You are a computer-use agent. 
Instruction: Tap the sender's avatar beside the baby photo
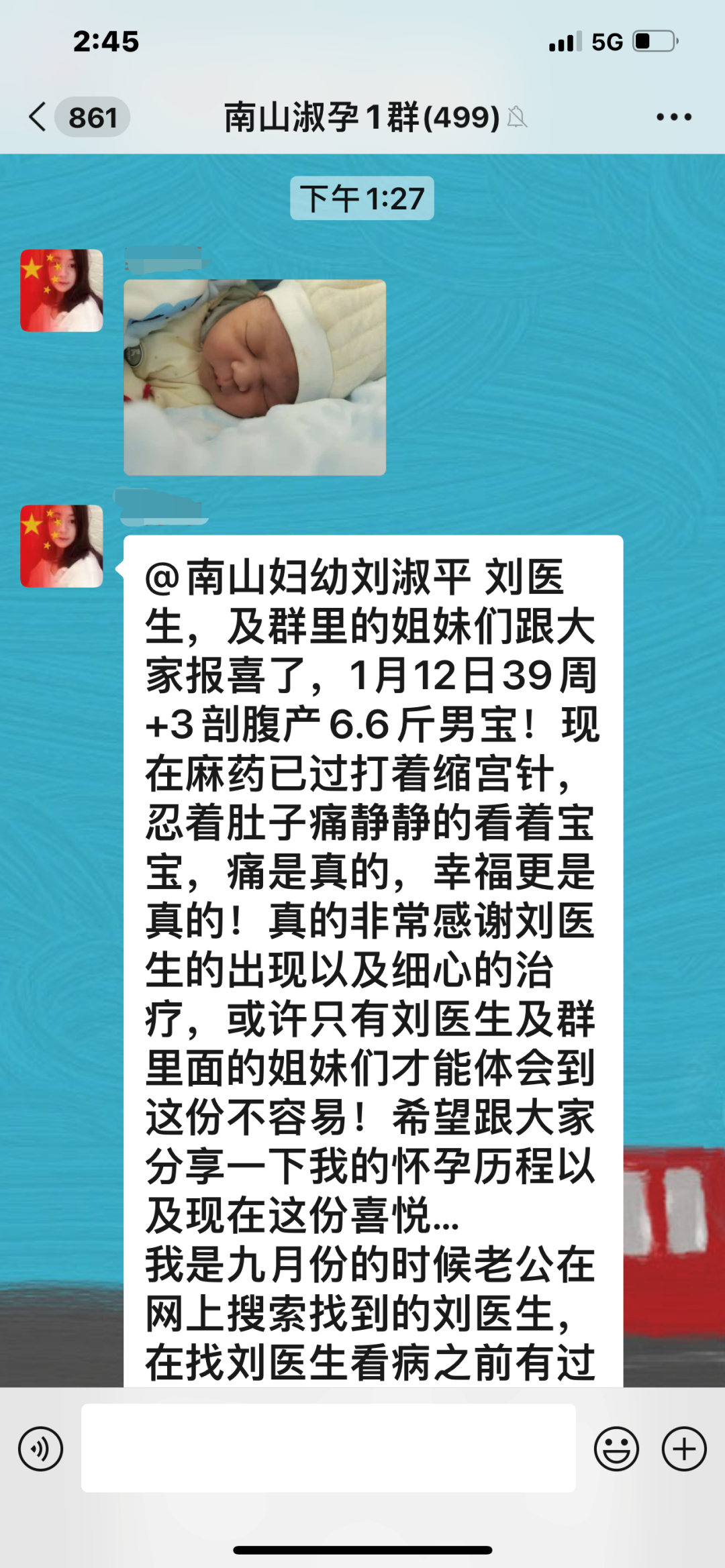pos(62,291)
